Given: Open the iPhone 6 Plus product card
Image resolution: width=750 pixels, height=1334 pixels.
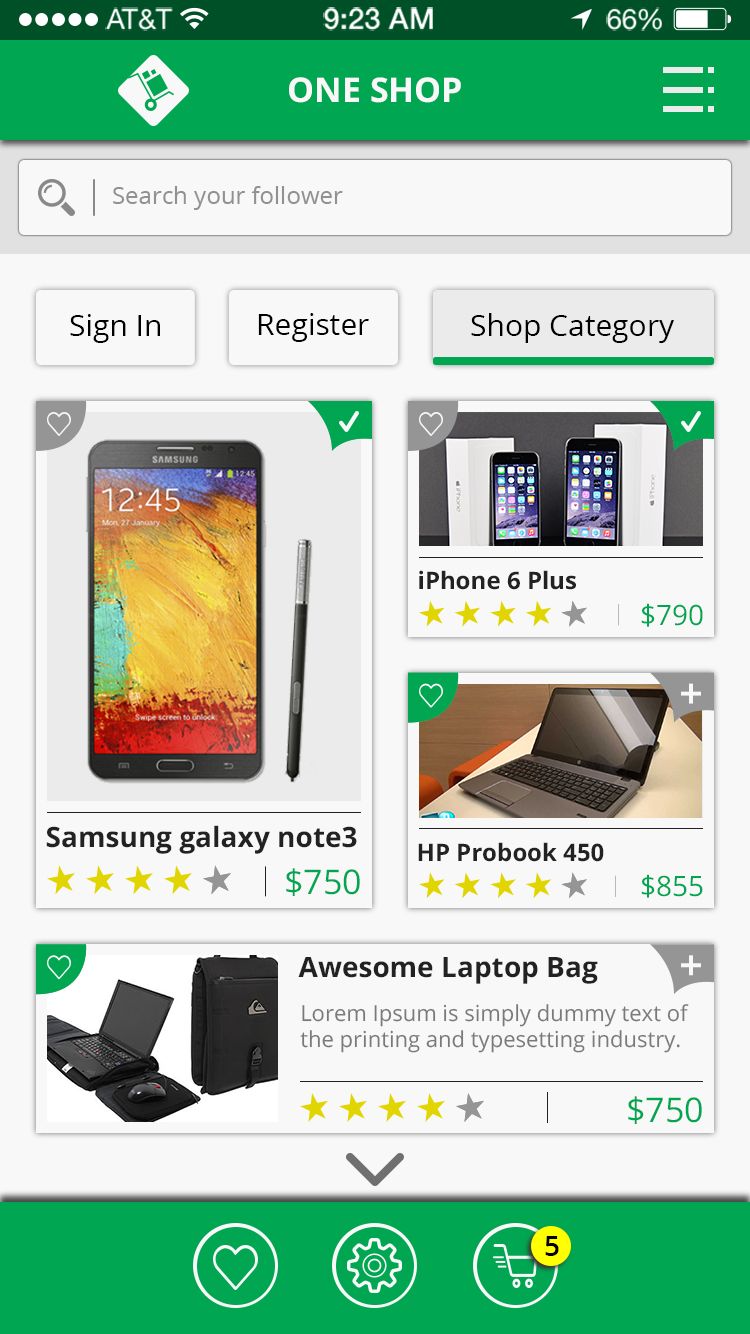Looking at the screenshot, I should tap(560, 500).
